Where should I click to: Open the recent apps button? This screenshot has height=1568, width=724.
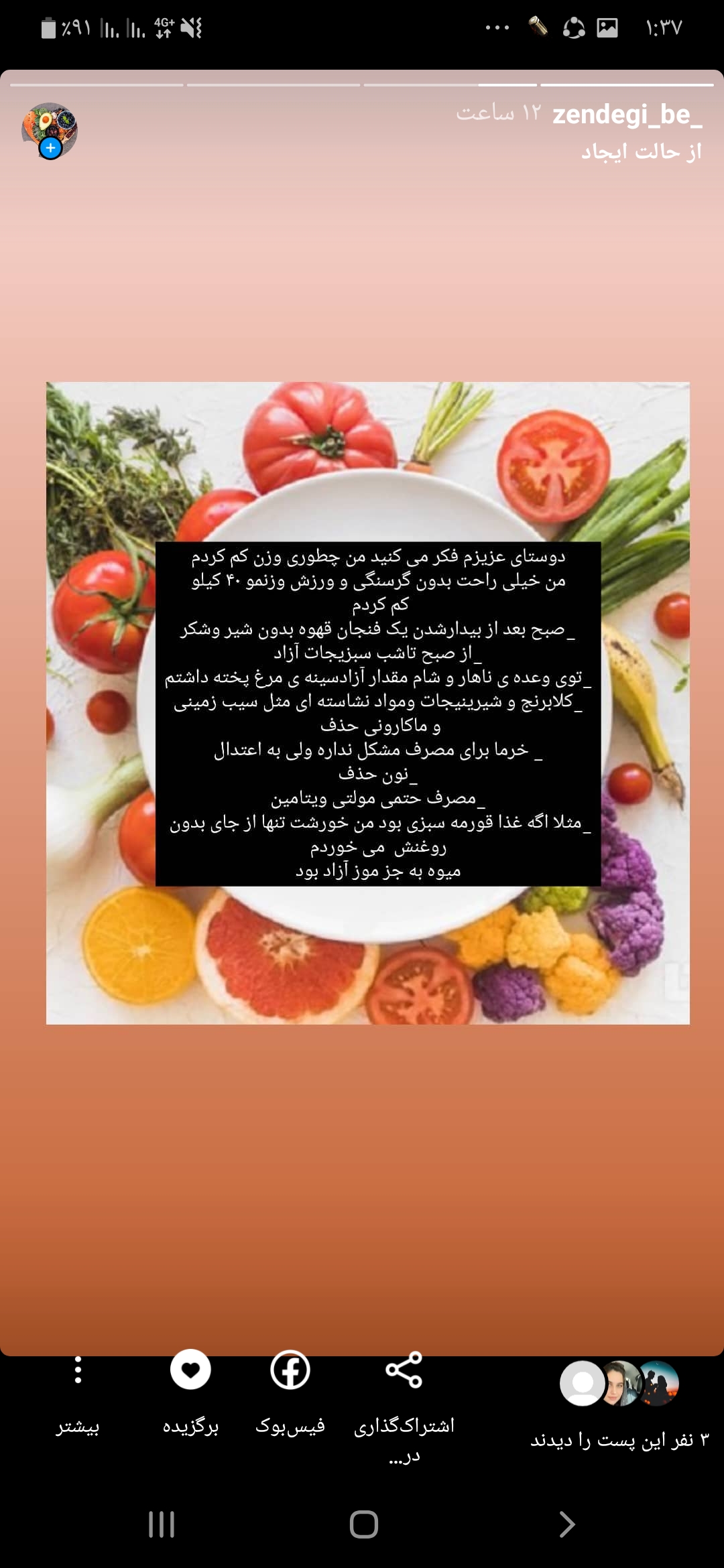tap(162, 1524)
